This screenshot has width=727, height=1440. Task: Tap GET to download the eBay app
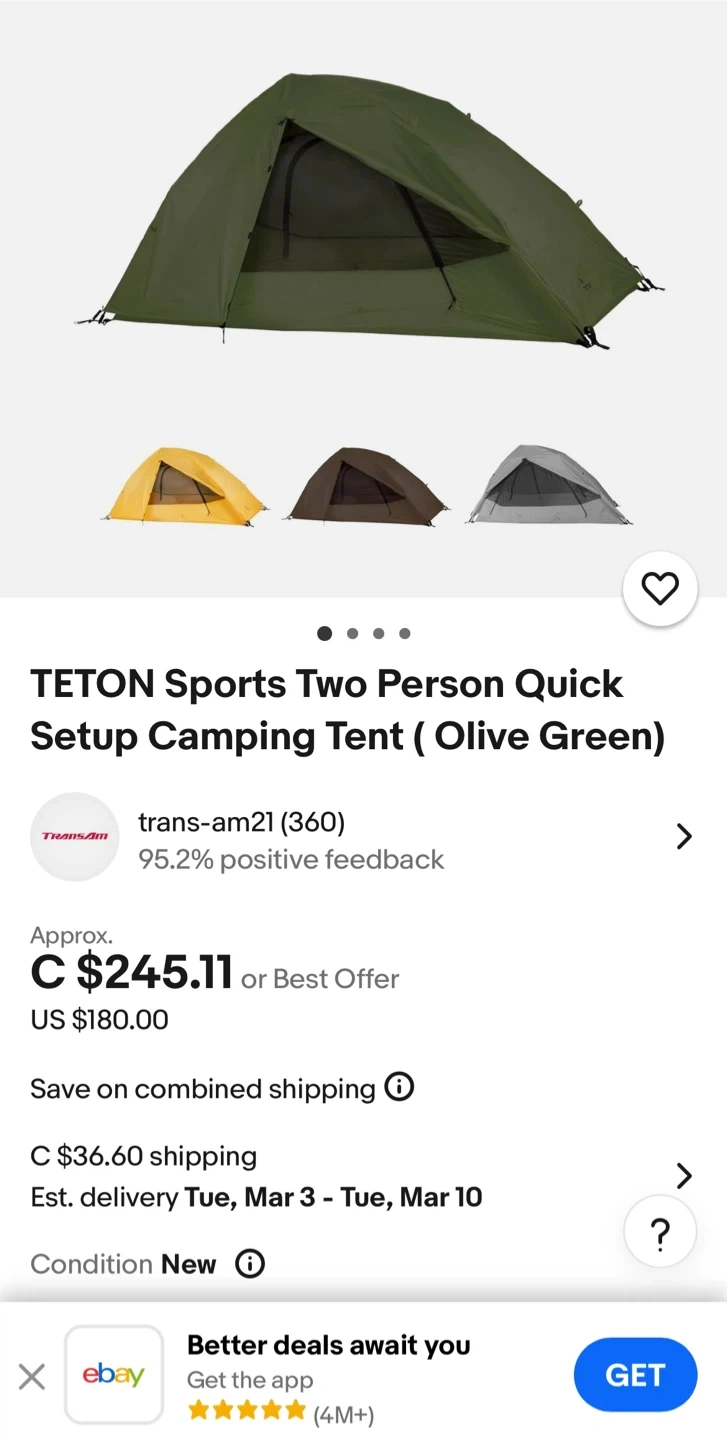click(x=635, y=1375)
